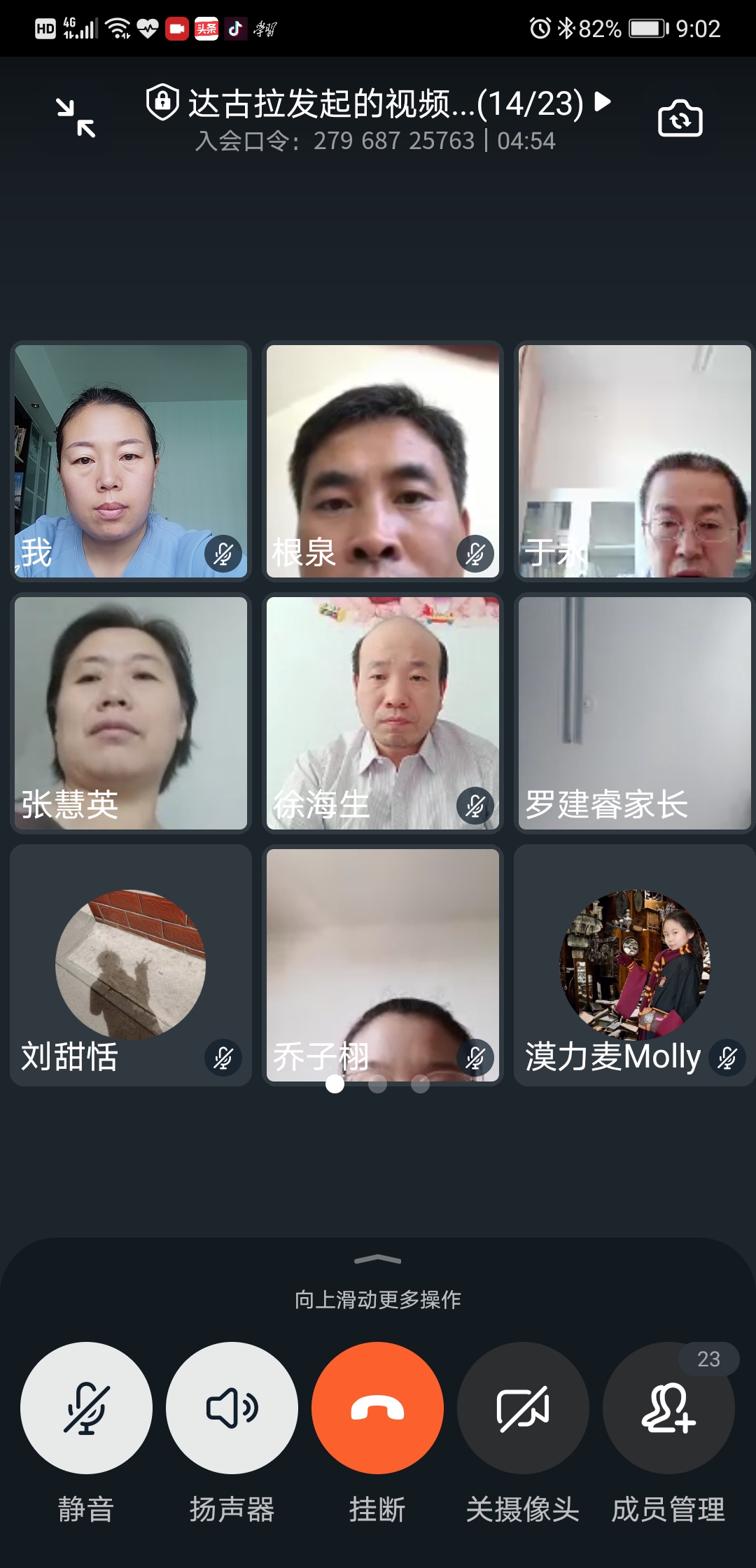The width and height of the screenshot is (756, 1568).
Task: Mute my microphone with 静音
Action: 86,1408
